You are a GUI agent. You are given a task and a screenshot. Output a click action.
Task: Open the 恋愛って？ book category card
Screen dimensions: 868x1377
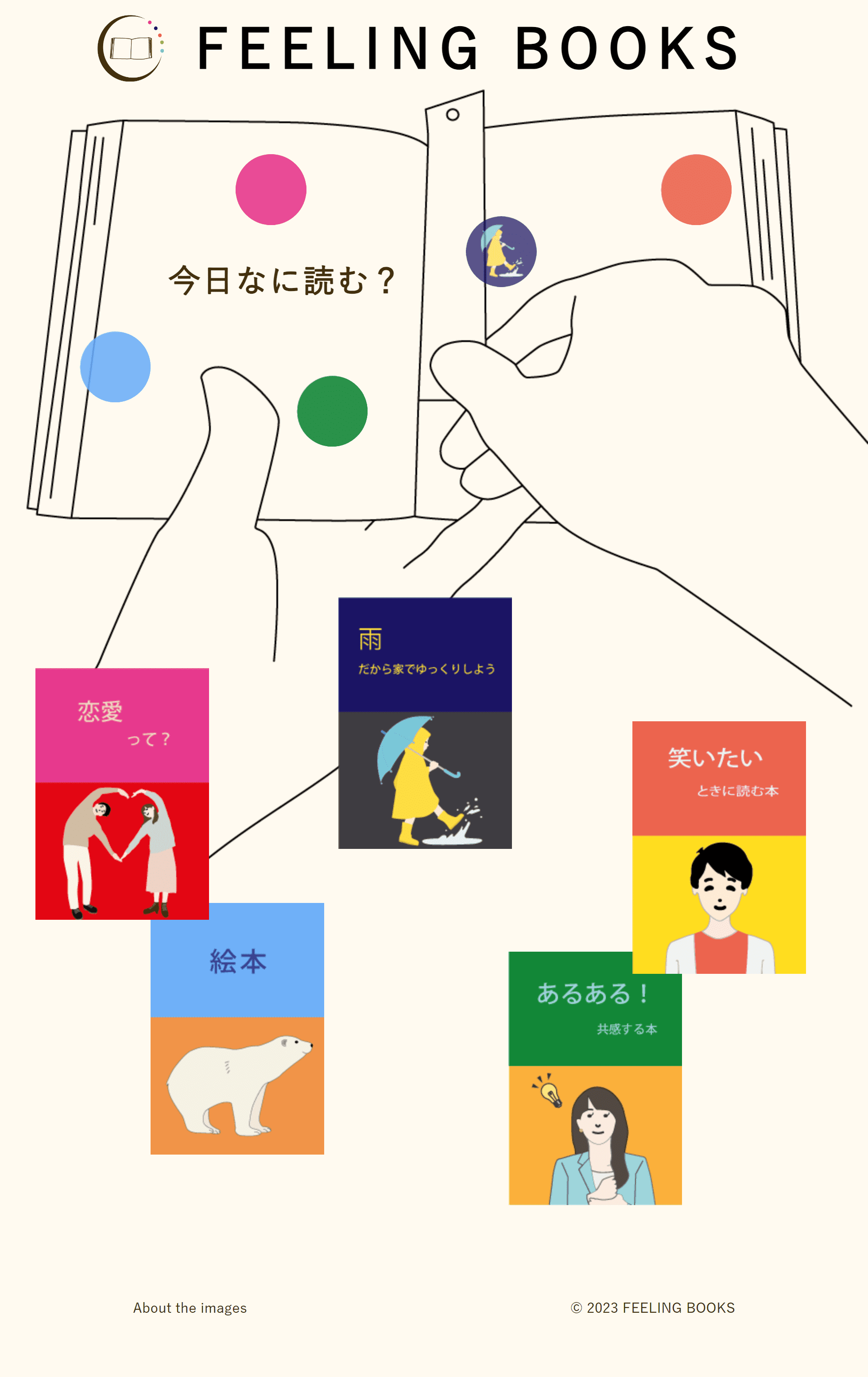pyautogui.click(x=122, y=793)
